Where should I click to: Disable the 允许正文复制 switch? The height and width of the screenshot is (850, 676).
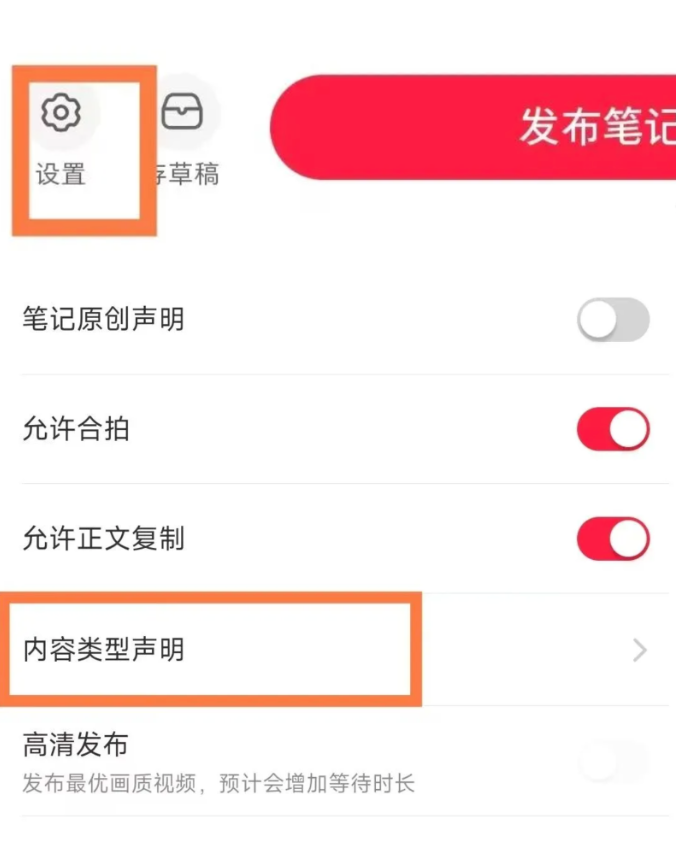[612, 539]
